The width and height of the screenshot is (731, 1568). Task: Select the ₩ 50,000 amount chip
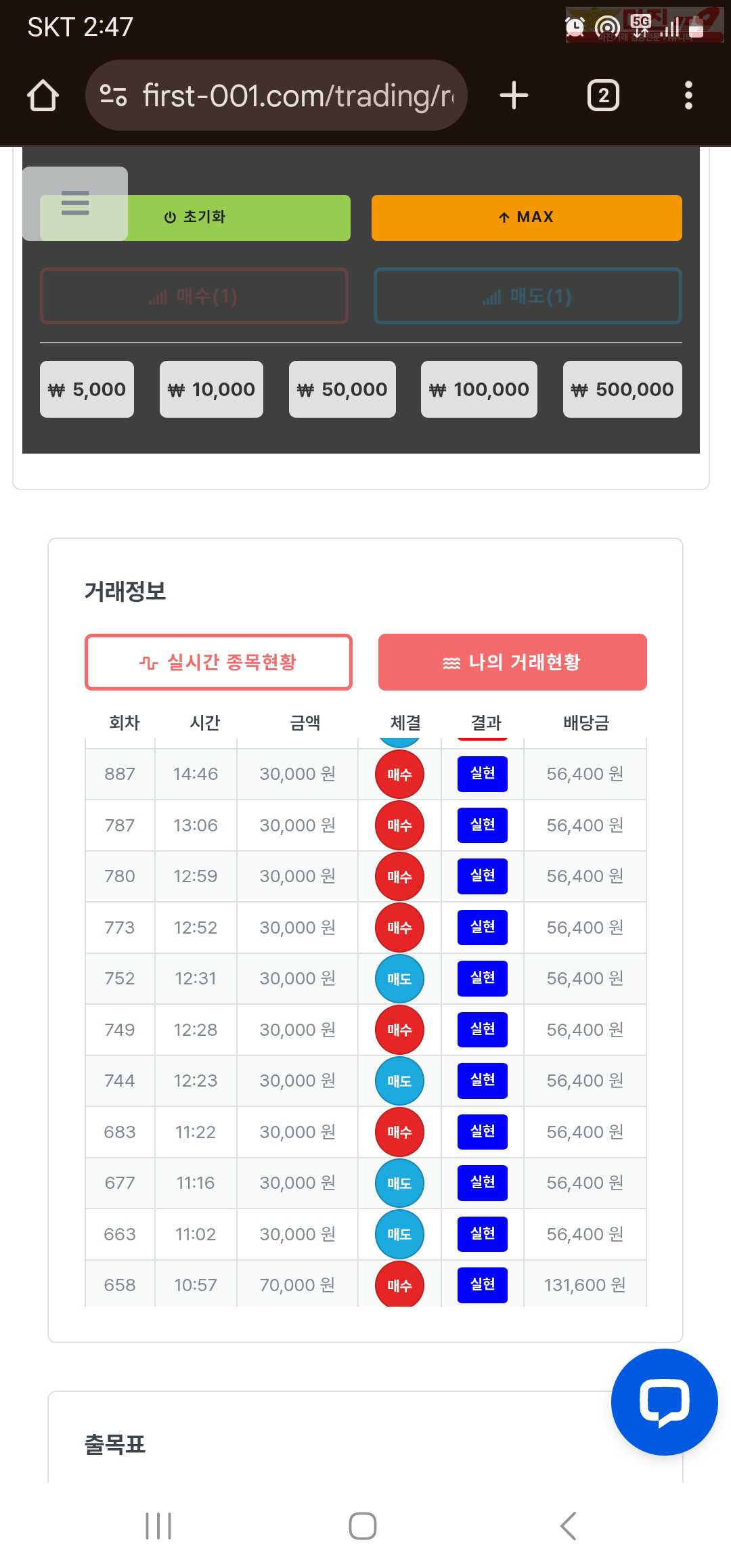point(342,389)
